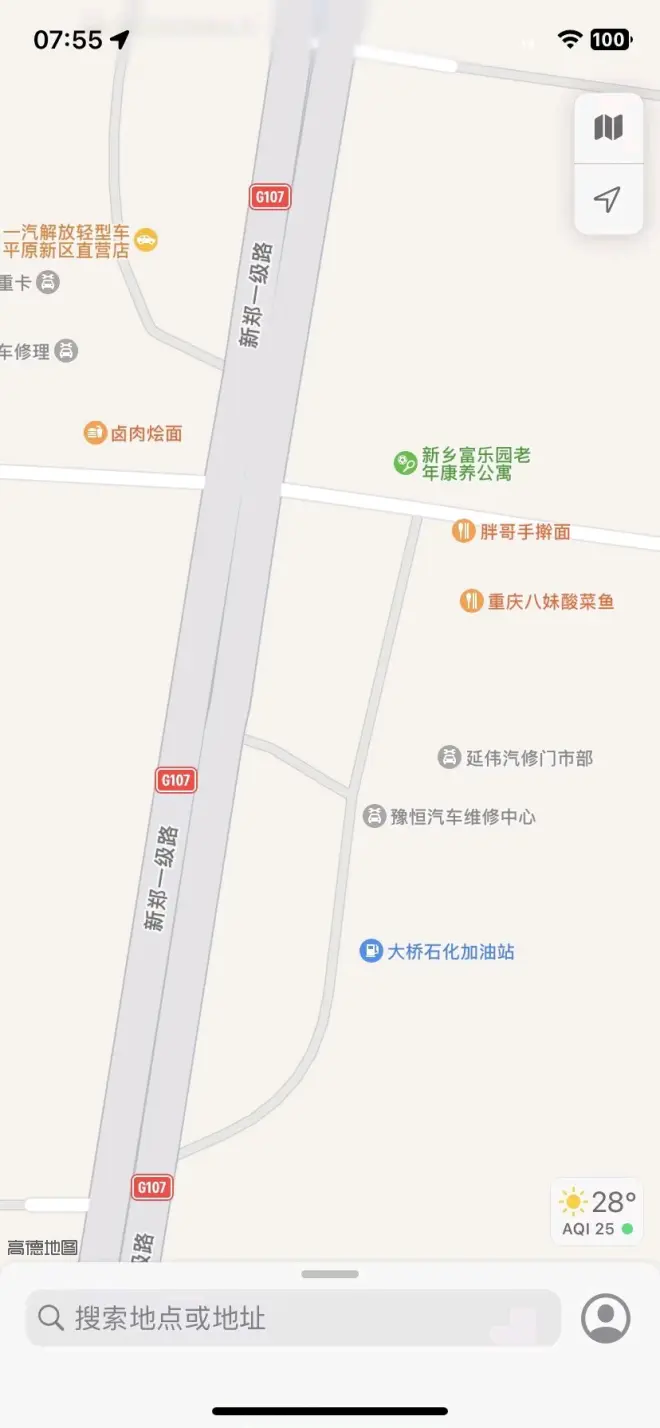Select 豫恒汽车维修中心 on the map

point(375,816)
